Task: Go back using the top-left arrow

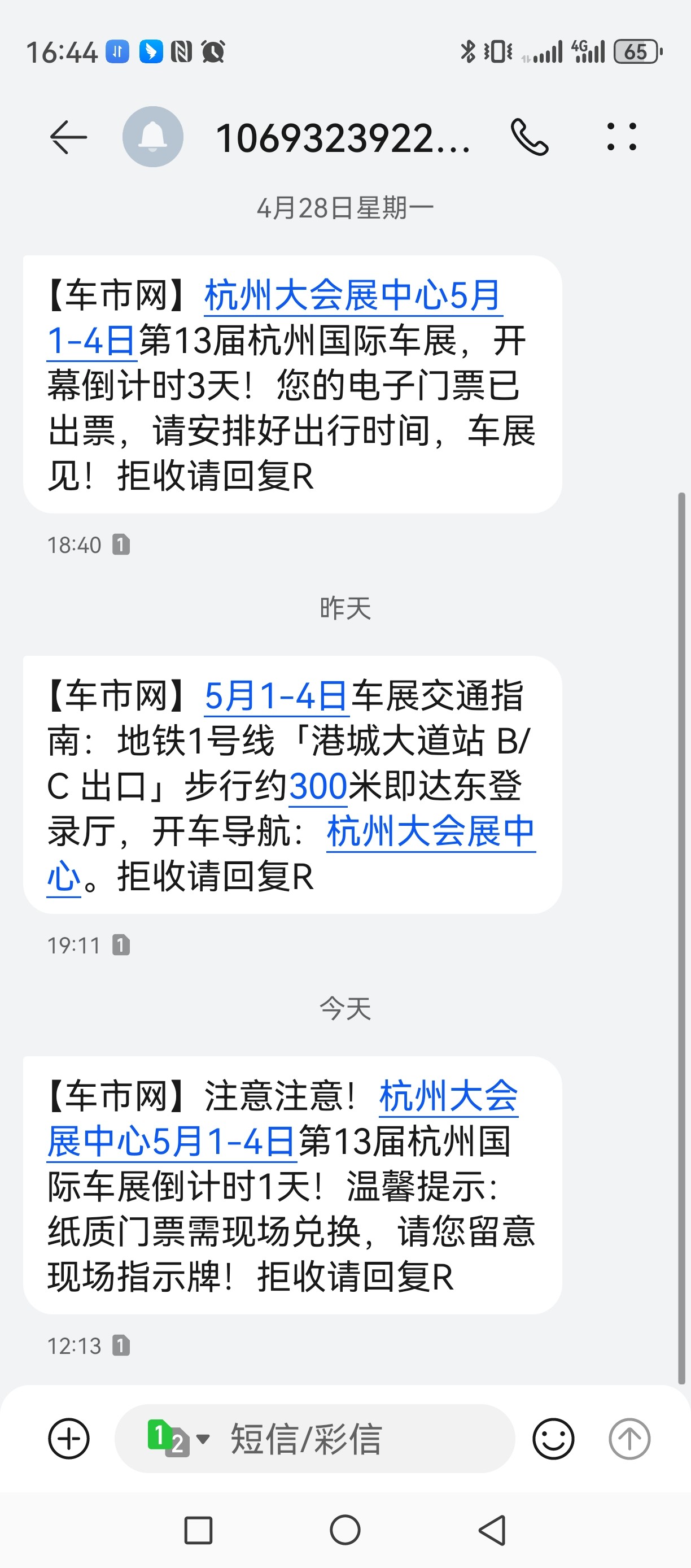Action: click(68, 137)
